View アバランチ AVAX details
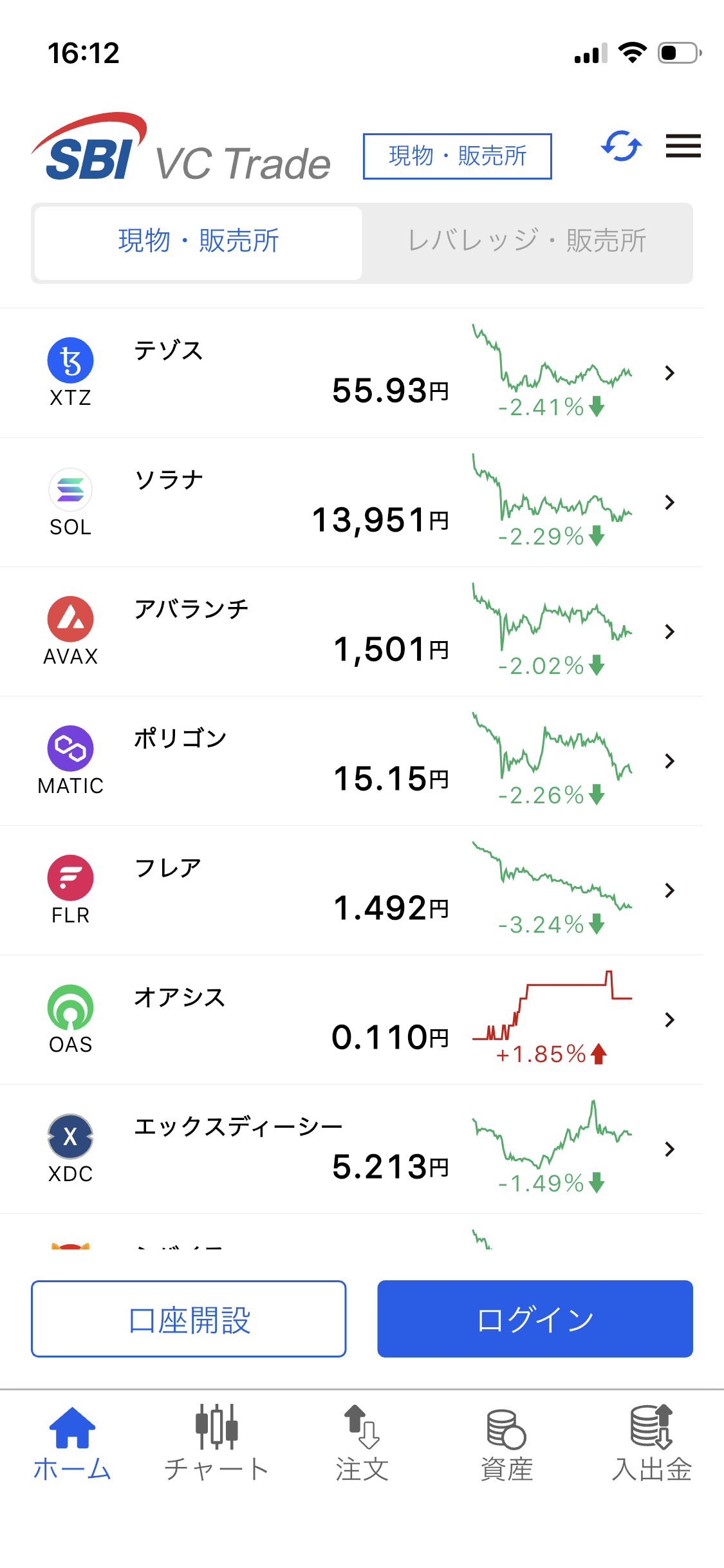 click(x=351, y=631)
